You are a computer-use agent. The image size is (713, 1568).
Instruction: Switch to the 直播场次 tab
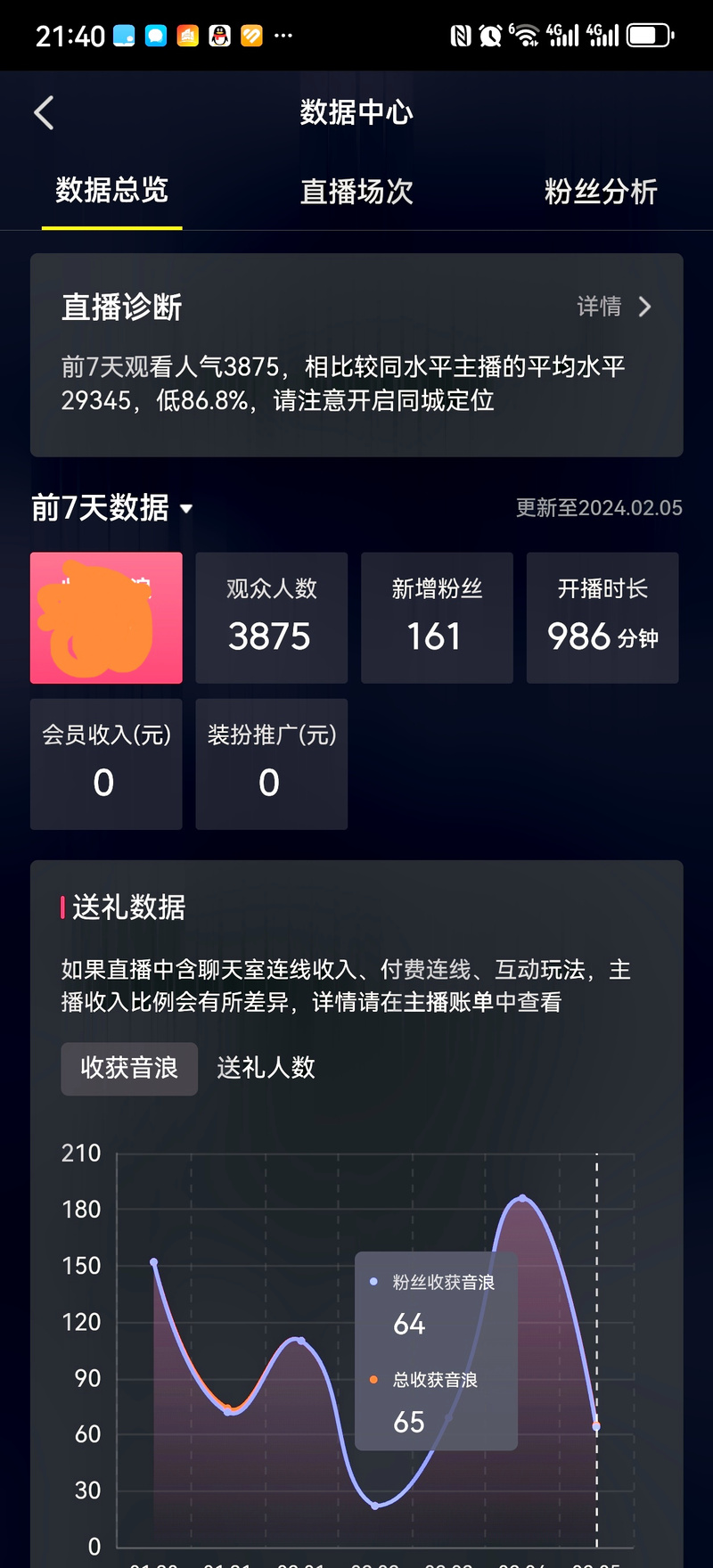[x=356, y=192]
